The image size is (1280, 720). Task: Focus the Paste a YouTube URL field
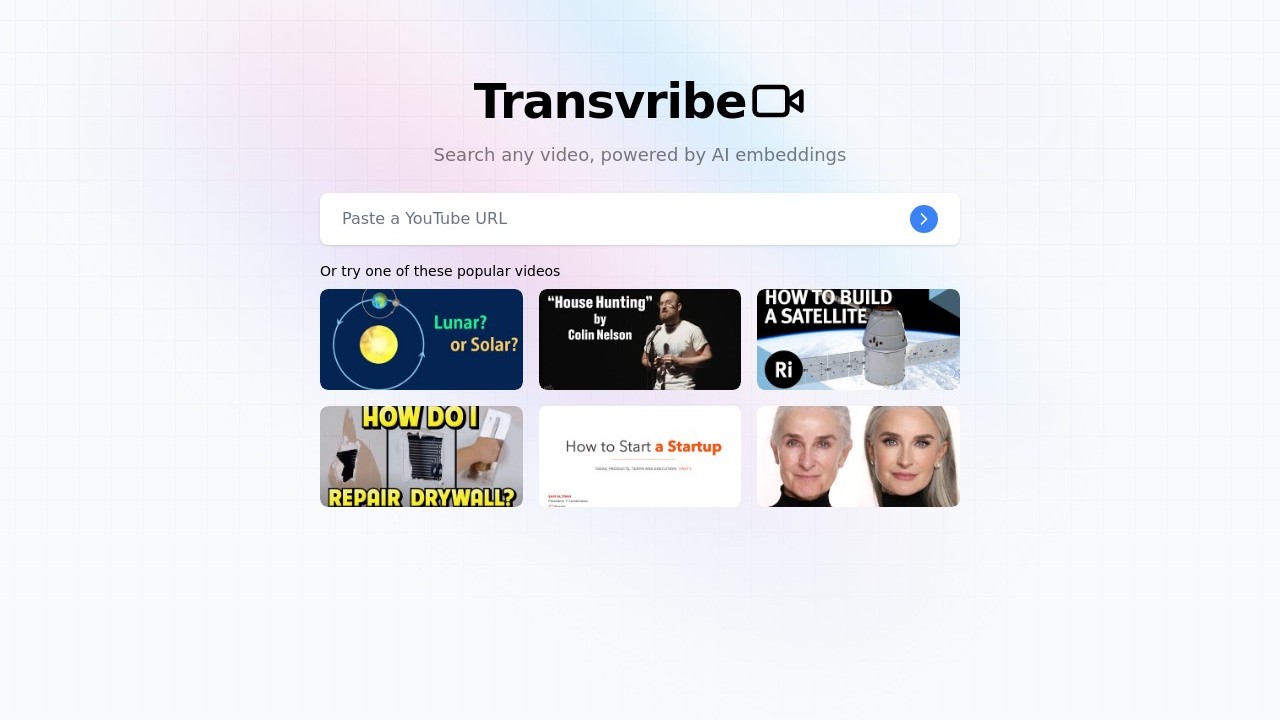(610, 219)
